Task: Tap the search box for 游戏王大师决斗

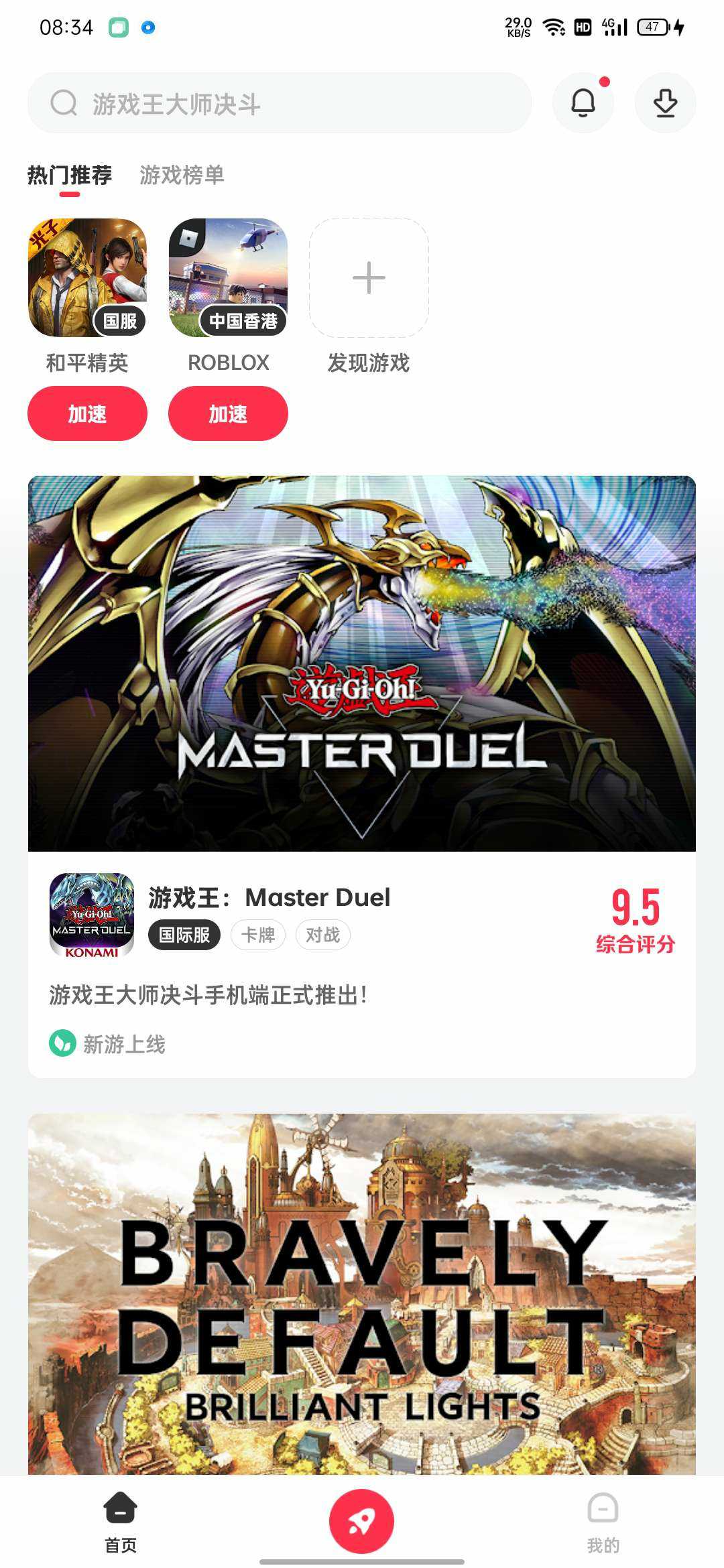Action: point(280,103)
